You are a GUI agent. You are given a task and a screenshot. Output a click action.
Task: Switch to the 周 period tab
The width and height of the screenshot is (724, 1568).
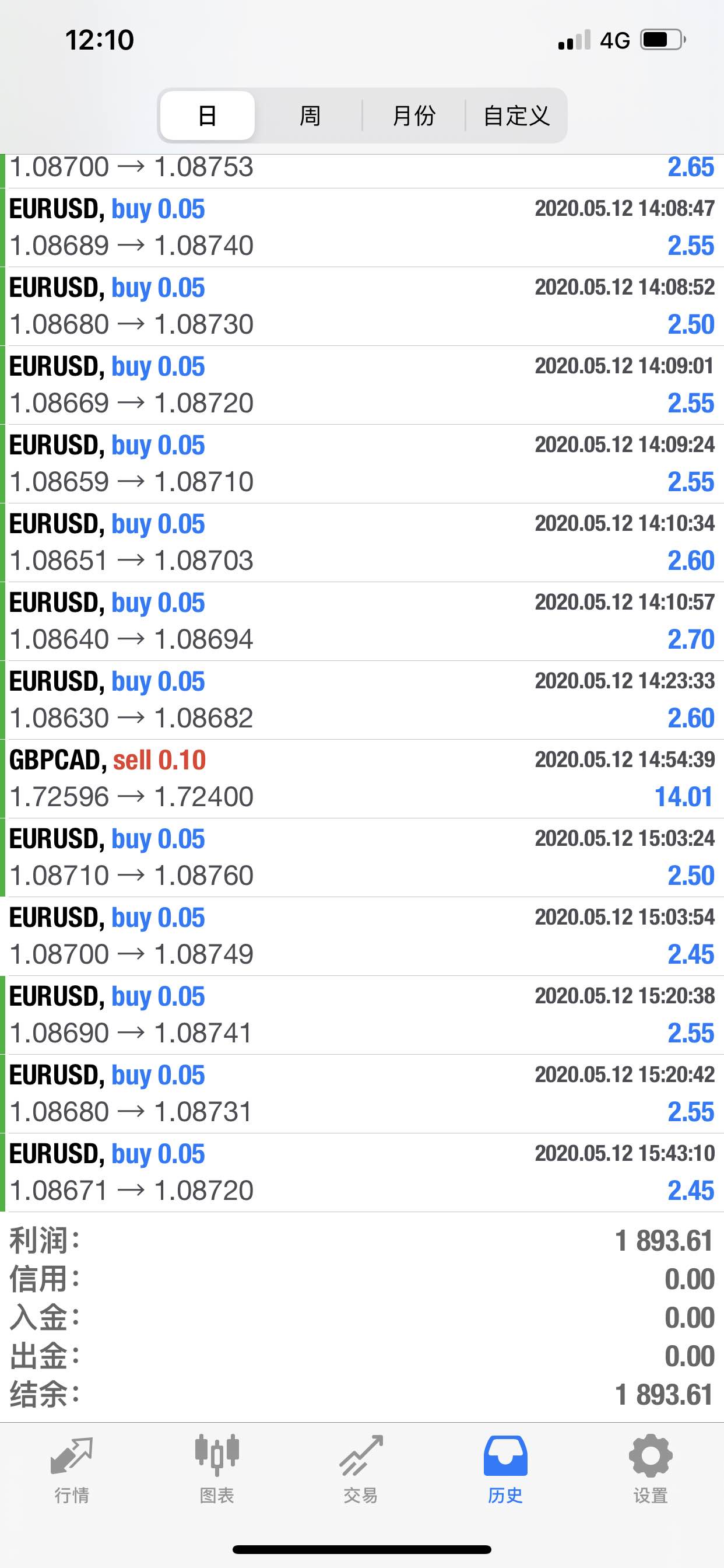pos(310,116)
